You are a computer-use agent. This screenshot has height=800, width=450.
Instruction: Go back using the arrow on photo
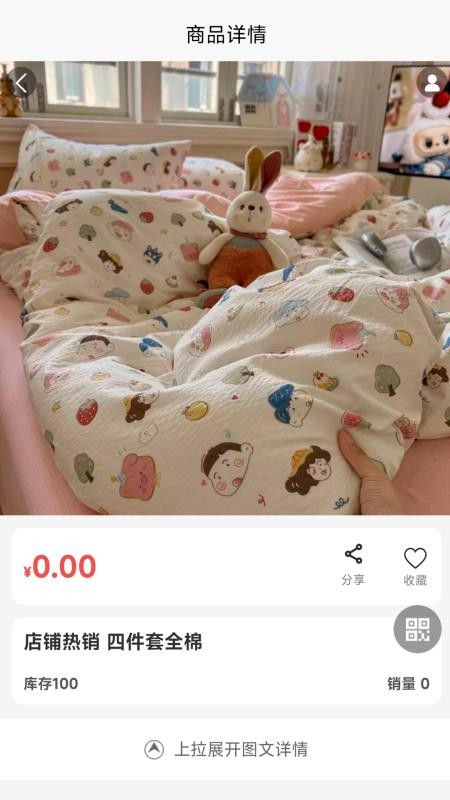tap(21, 83)
